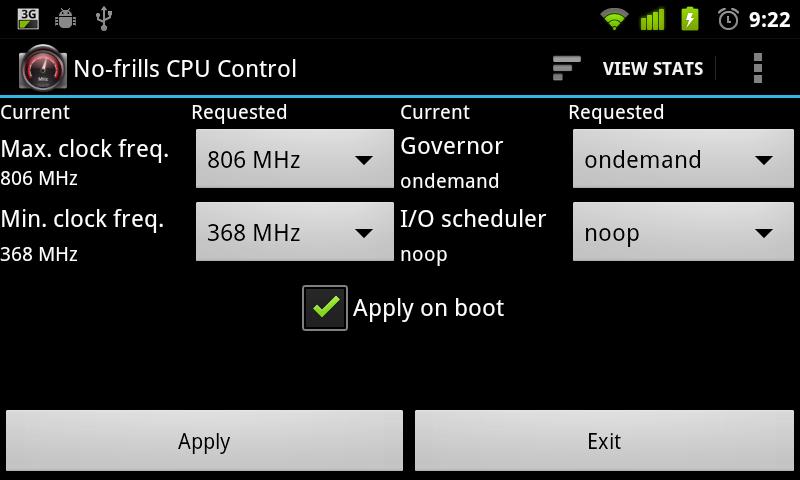Open the I/O scheduler noop dropdown
800x480 pixels.
(x=676, y=233)
